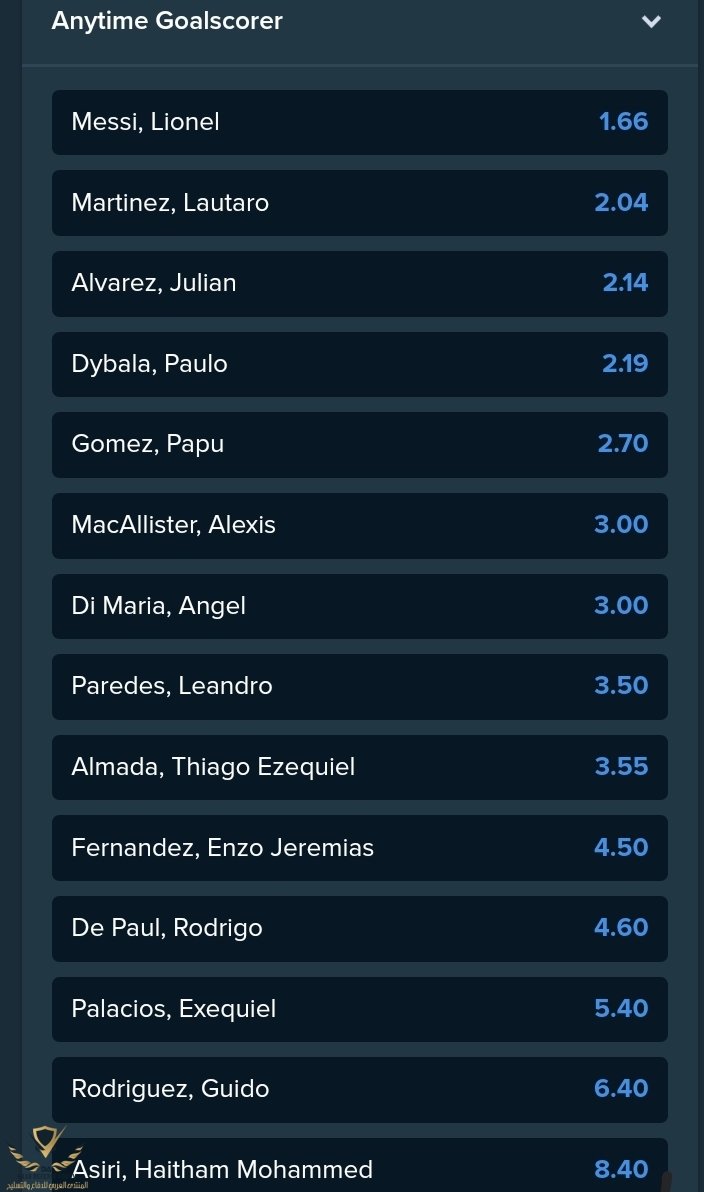Screen dimensions: 704x1192
Task: Tap Rodriguez, Guido at 6.40
Action: 360,1089
